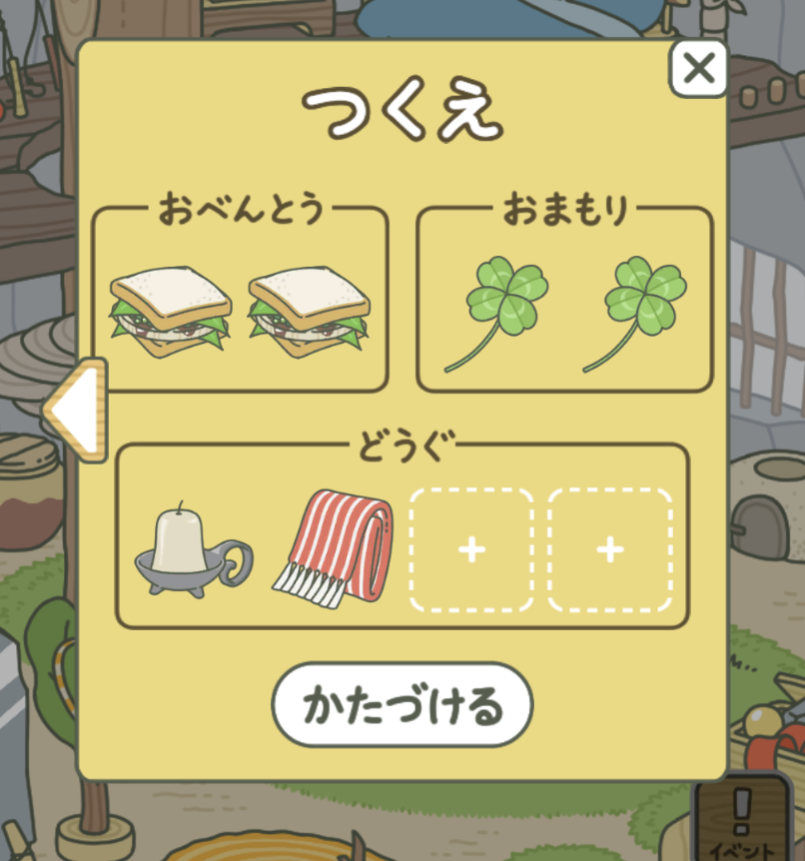The height and width of the screenshot is (861, 805).
Task: Open the イベント sign
Action: click(x=741, y=820)
